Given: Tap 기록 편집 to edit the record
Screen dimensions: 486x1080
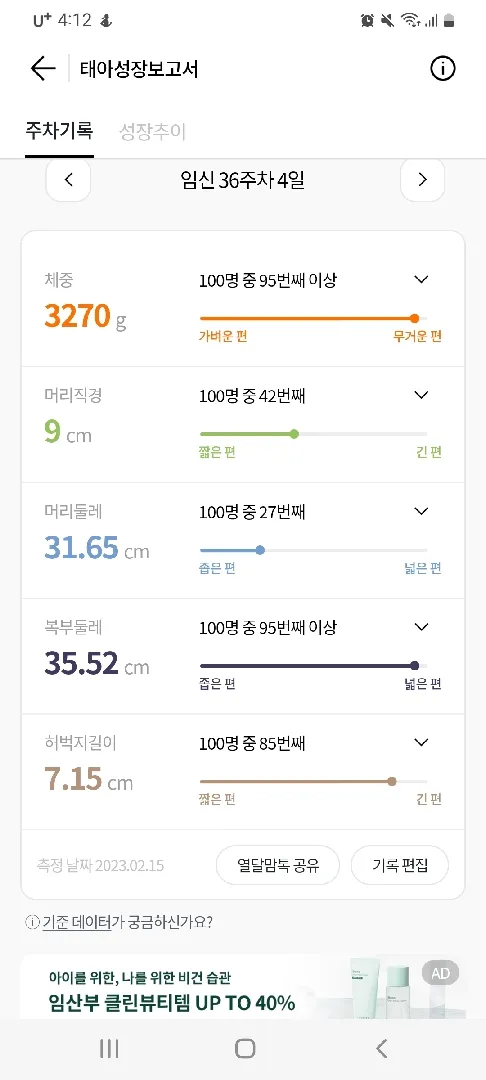Looking at the screenshot, I should 400,865.
